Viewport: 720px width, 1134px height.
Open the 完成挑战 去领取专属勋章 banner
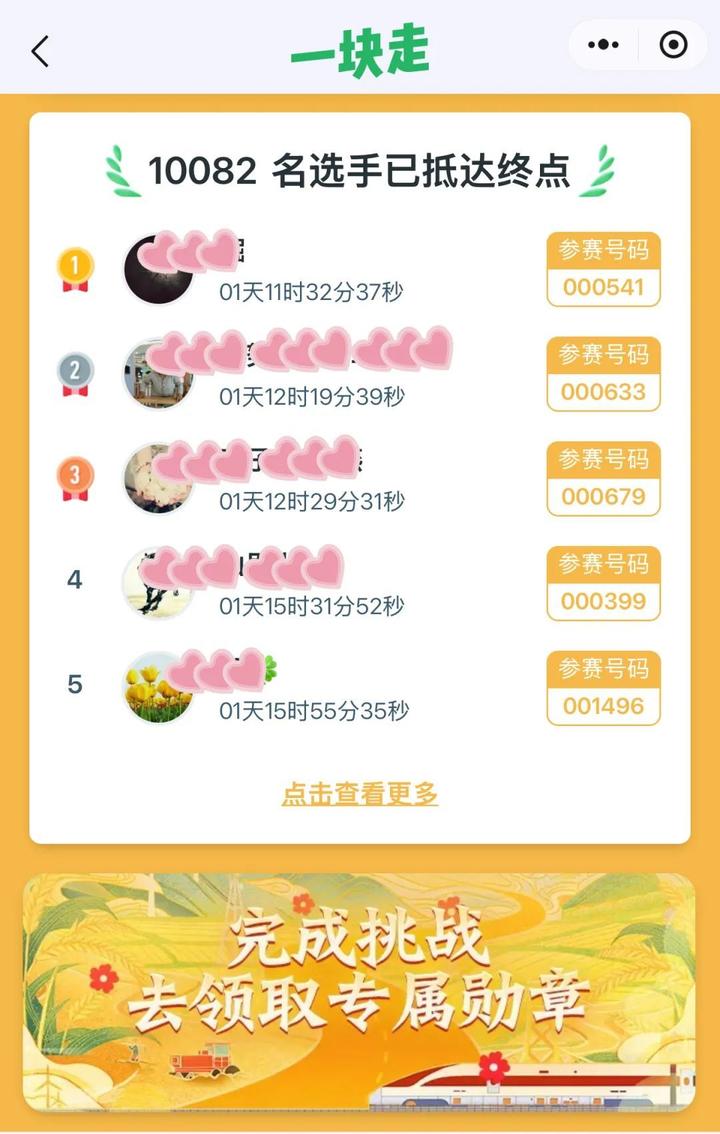click(x=359, y=992)
